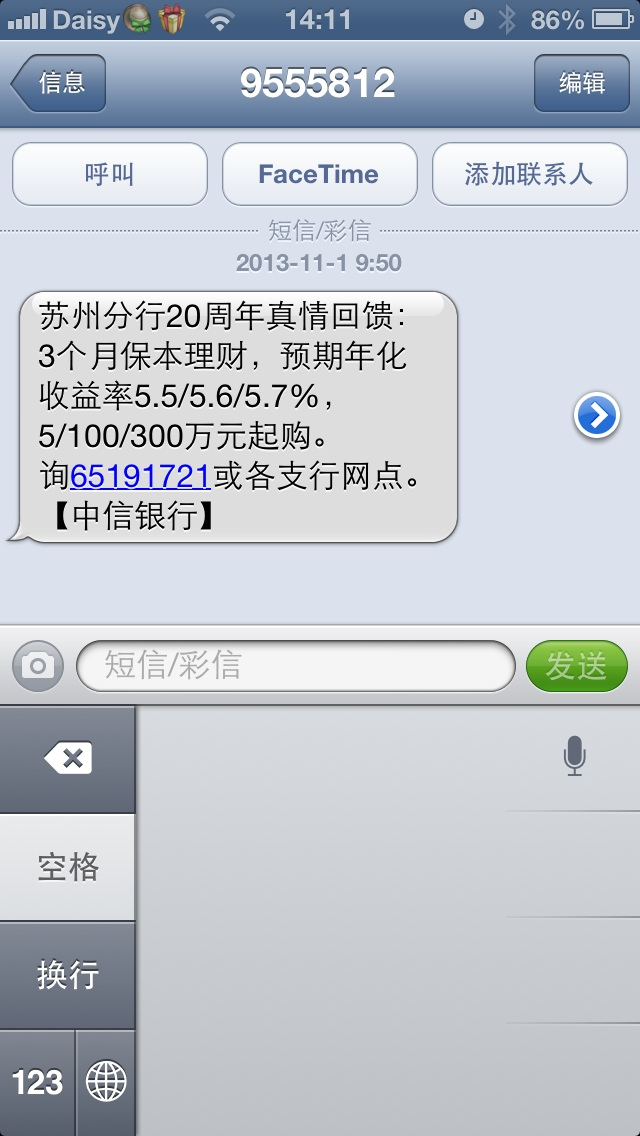This screenshot has width=640, height=1136.
Task: Start dictation with the microphone
Action: (574, 756)
